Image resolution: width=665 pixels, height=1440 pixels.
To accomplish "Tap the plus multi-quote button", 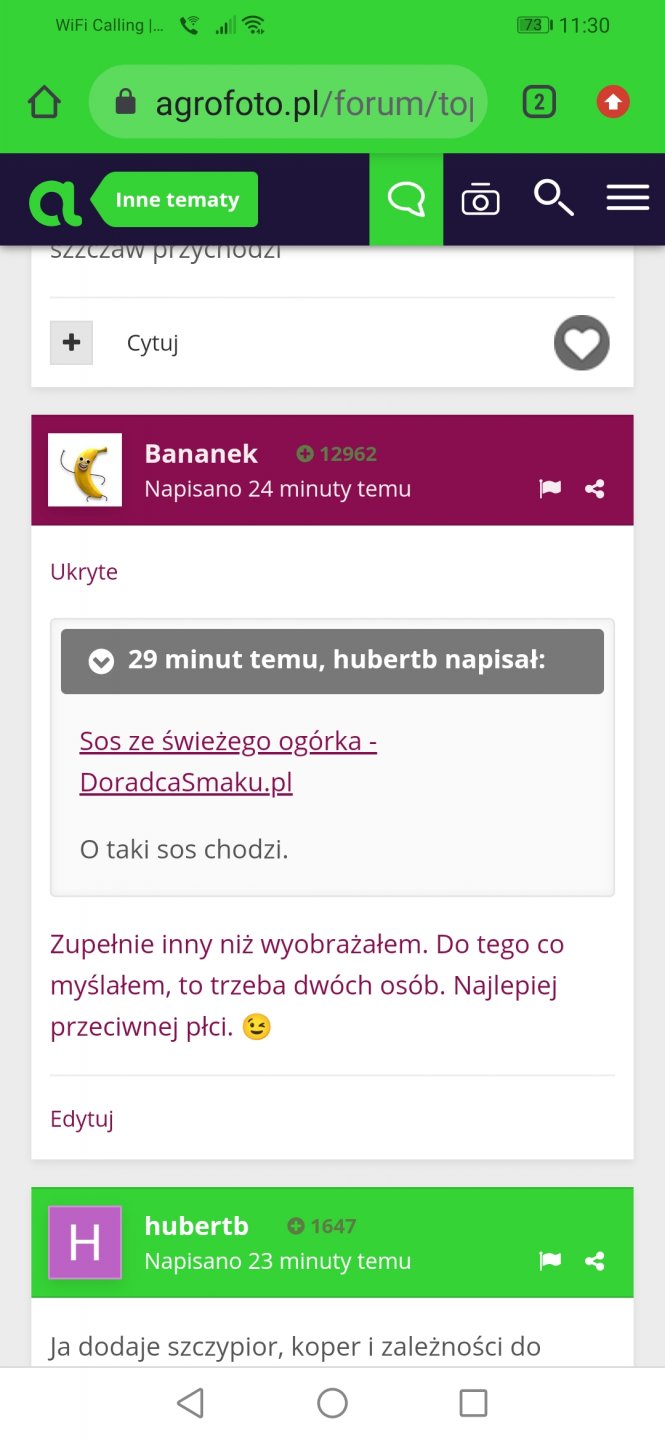I will pos(71,342).
